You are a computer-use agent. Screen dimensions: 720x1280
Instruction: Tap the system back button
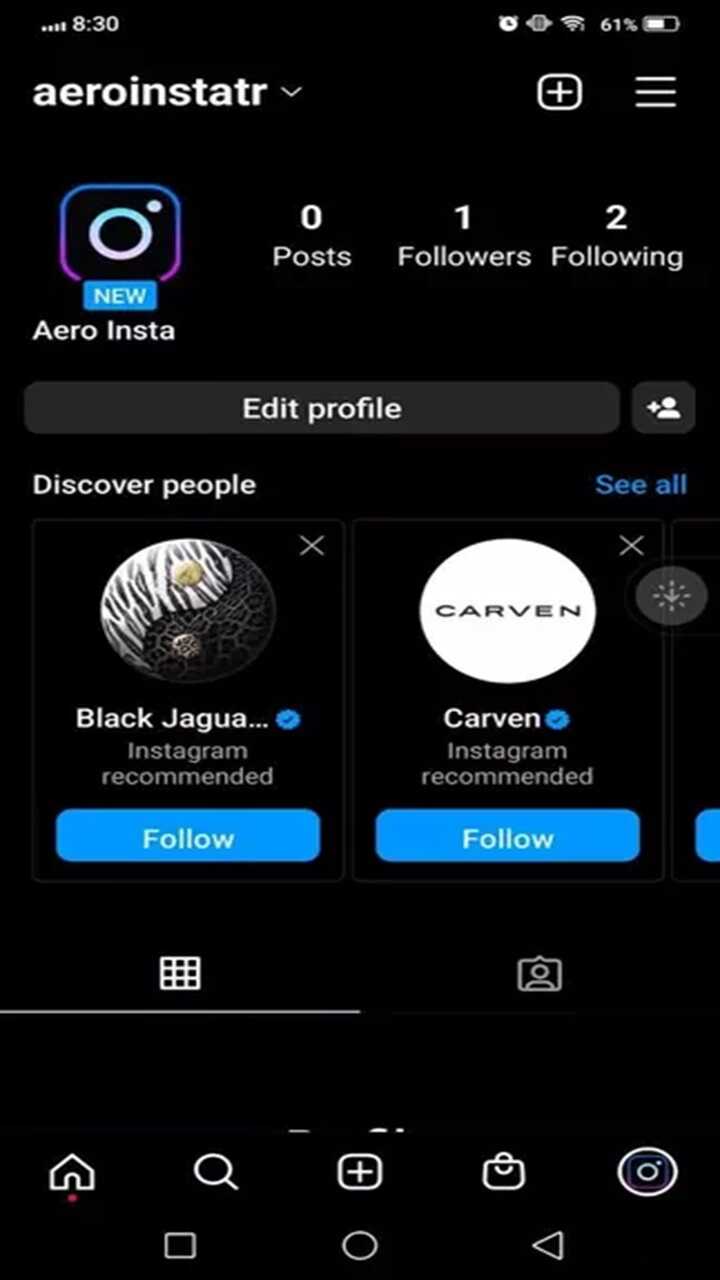pos(547,1245)
